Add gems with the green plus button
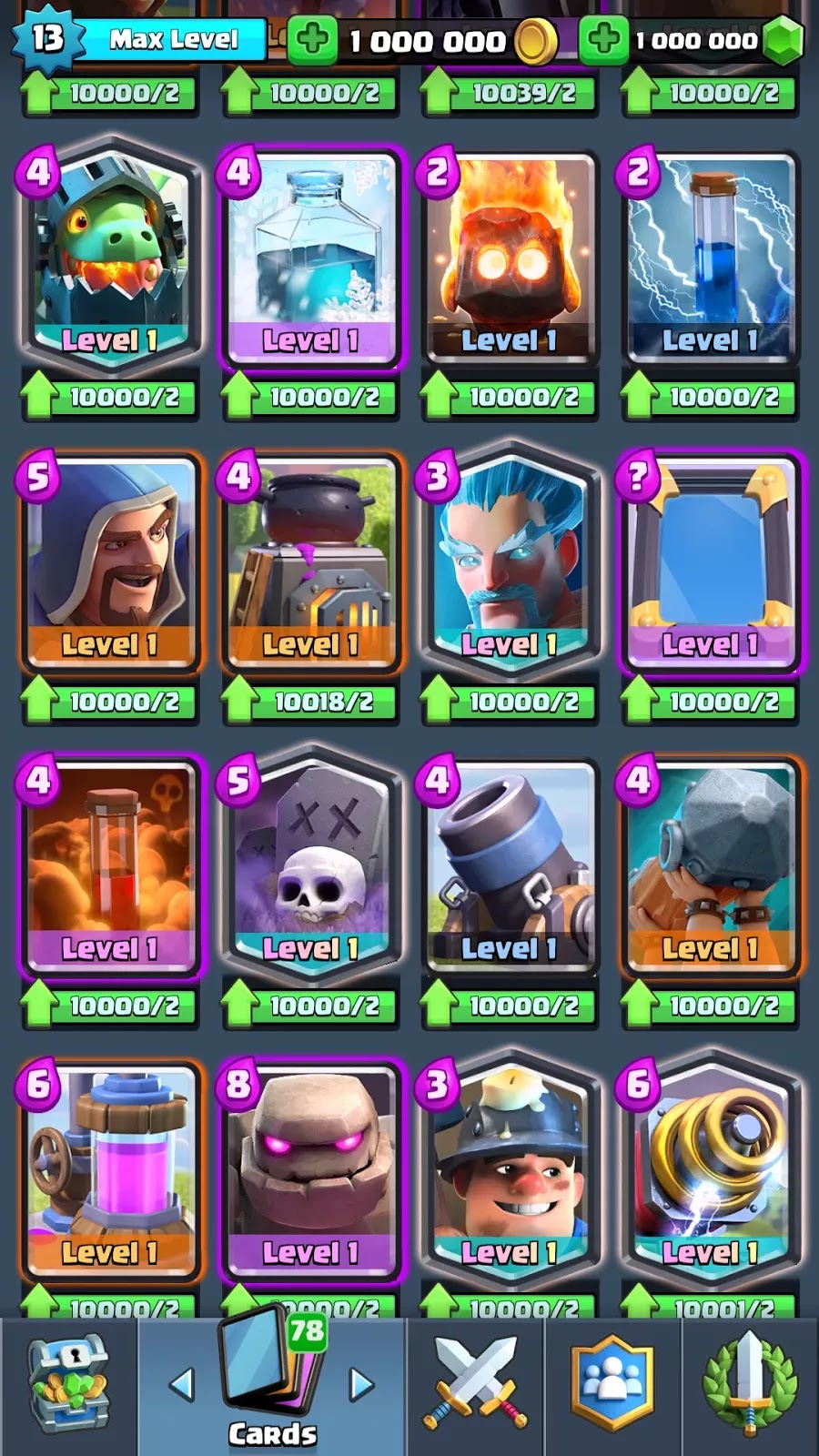 pyautogui.click(x=604, y=41)
